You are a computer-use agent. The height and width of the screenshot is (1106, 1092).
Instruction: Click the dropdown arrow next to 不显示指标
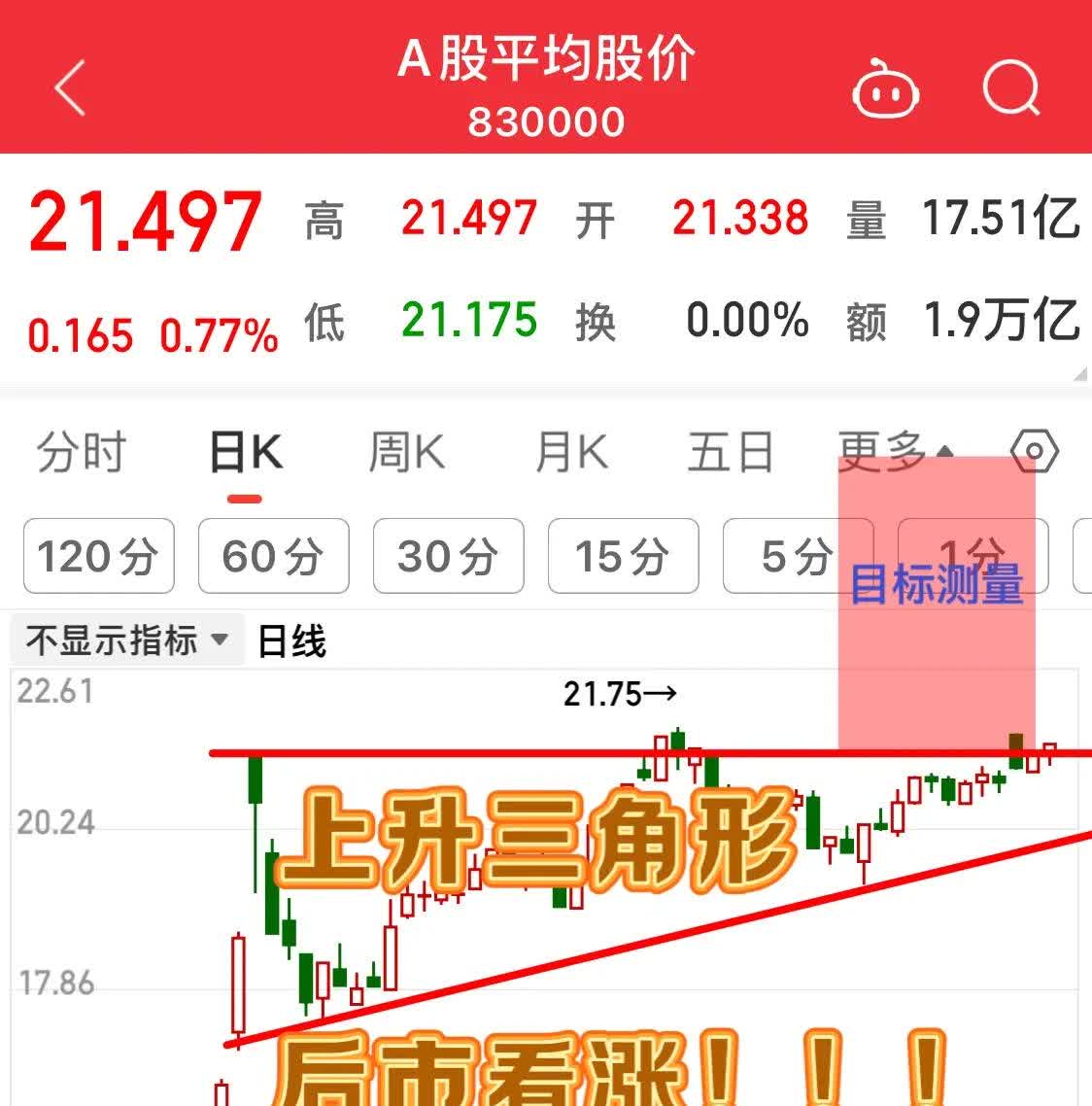click(222, 639)
